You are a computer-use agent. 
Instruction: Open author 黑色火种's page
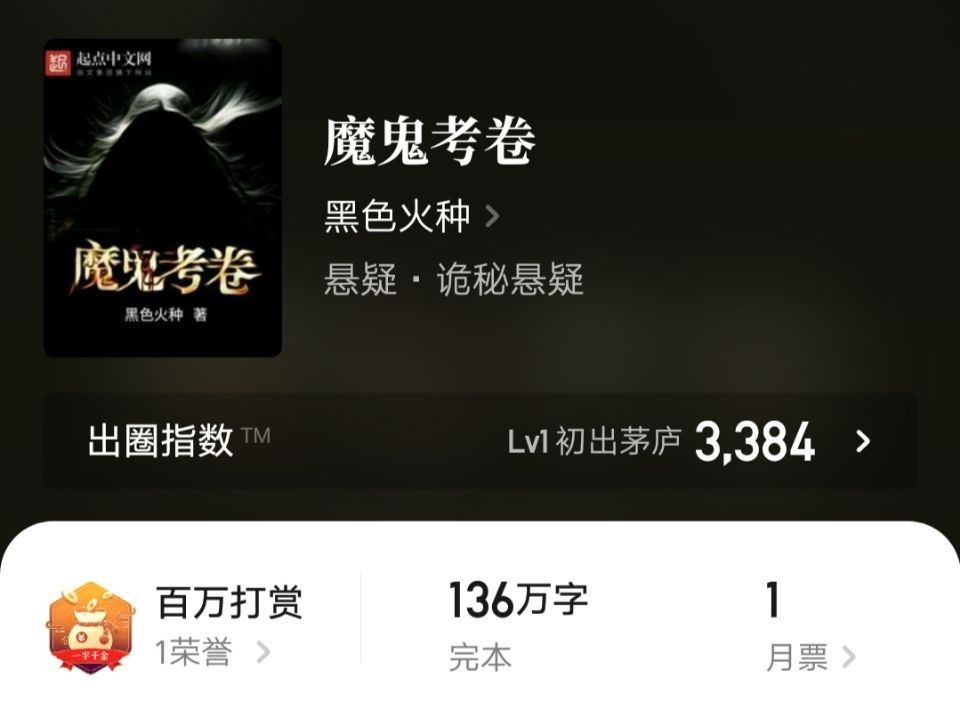pos(411,216)
